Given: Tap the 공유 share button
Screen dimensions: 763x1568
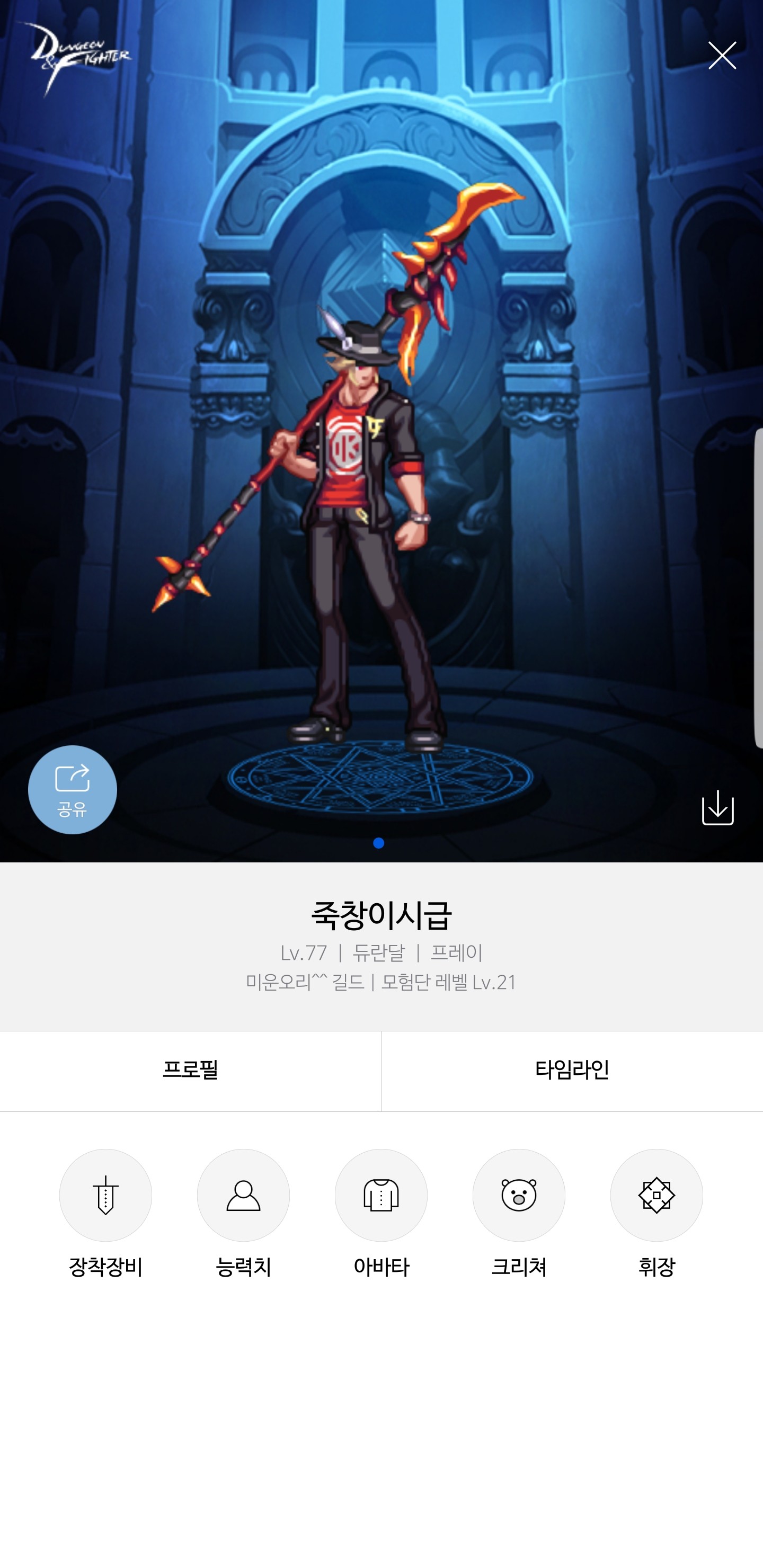Looking at the screenshot, I should coord(73,789).
